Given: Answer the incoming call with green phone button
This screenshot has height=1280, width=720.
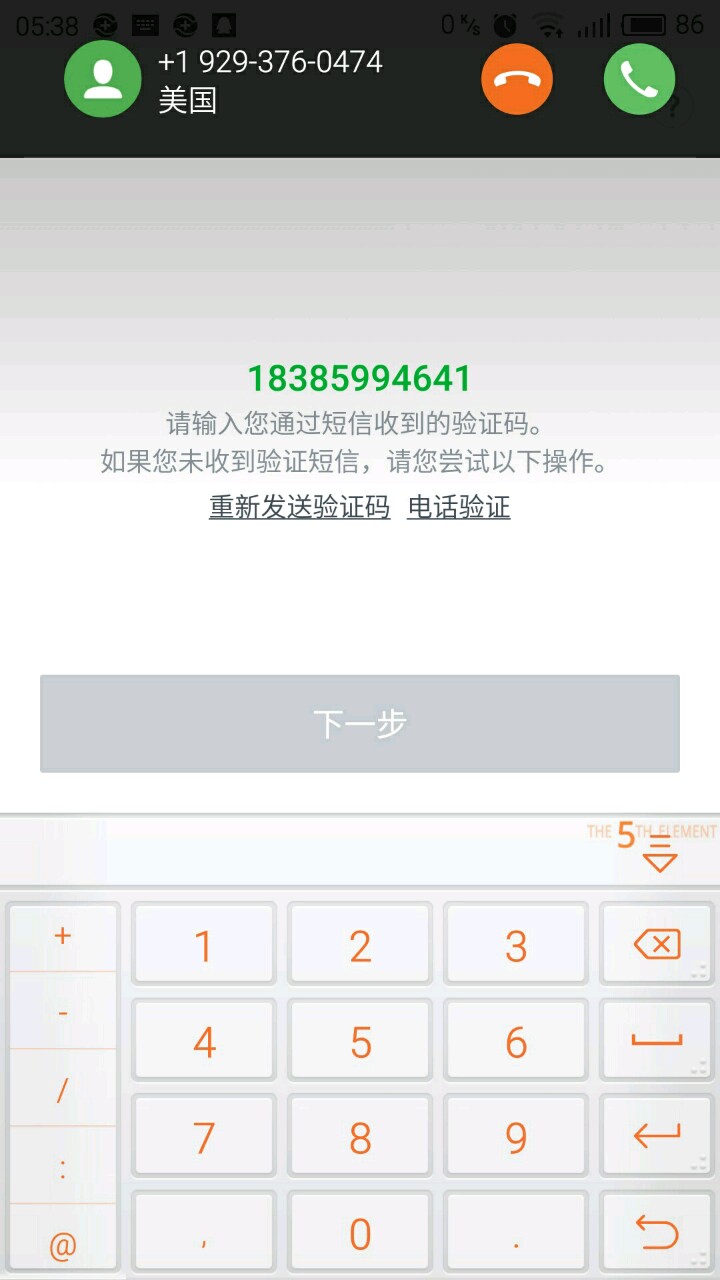Looking at the screenshot, I should pyautogui.click(x=639, y=79).
